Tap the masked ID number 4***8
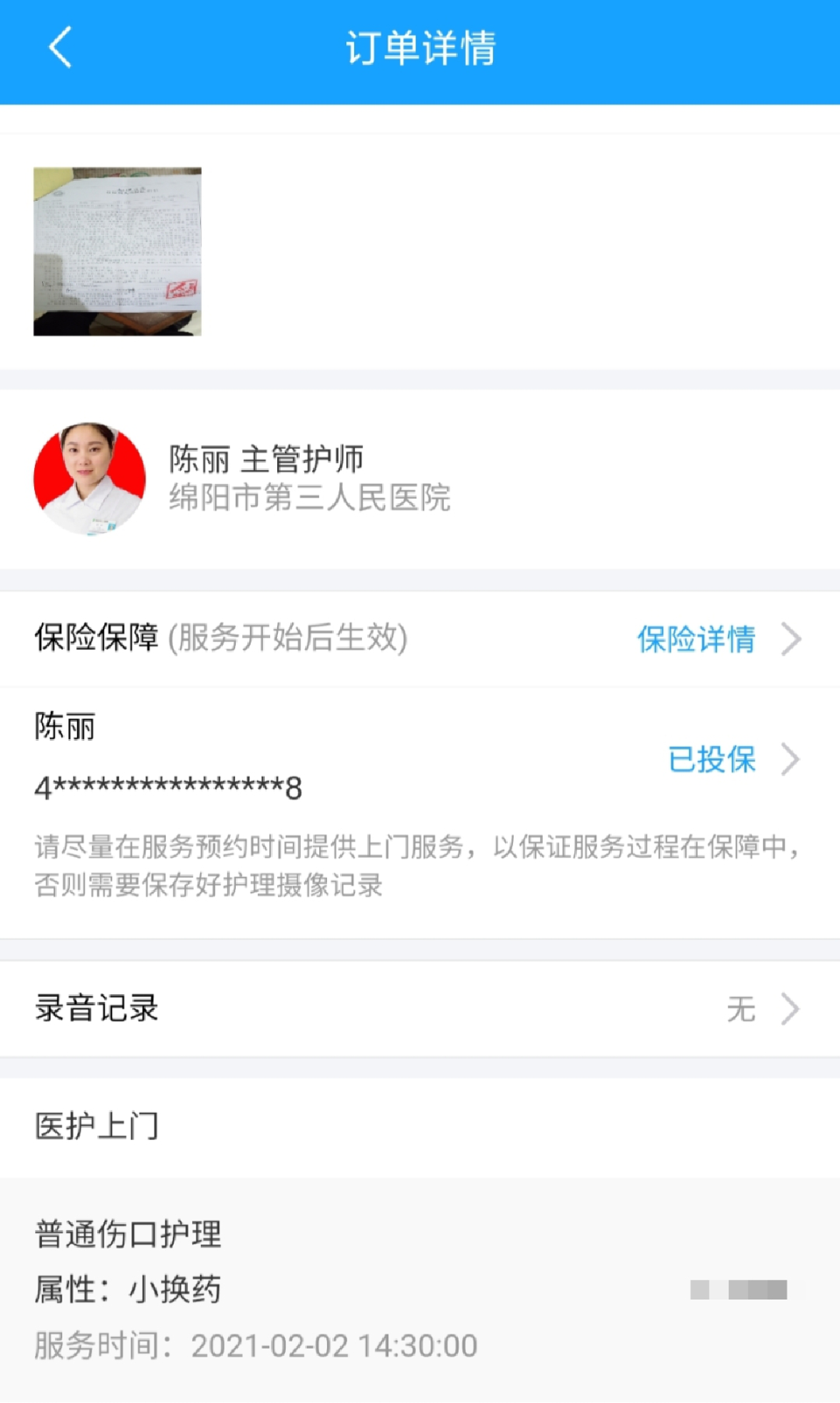This screenshot has width=840, height=1403. coord(167,787)
